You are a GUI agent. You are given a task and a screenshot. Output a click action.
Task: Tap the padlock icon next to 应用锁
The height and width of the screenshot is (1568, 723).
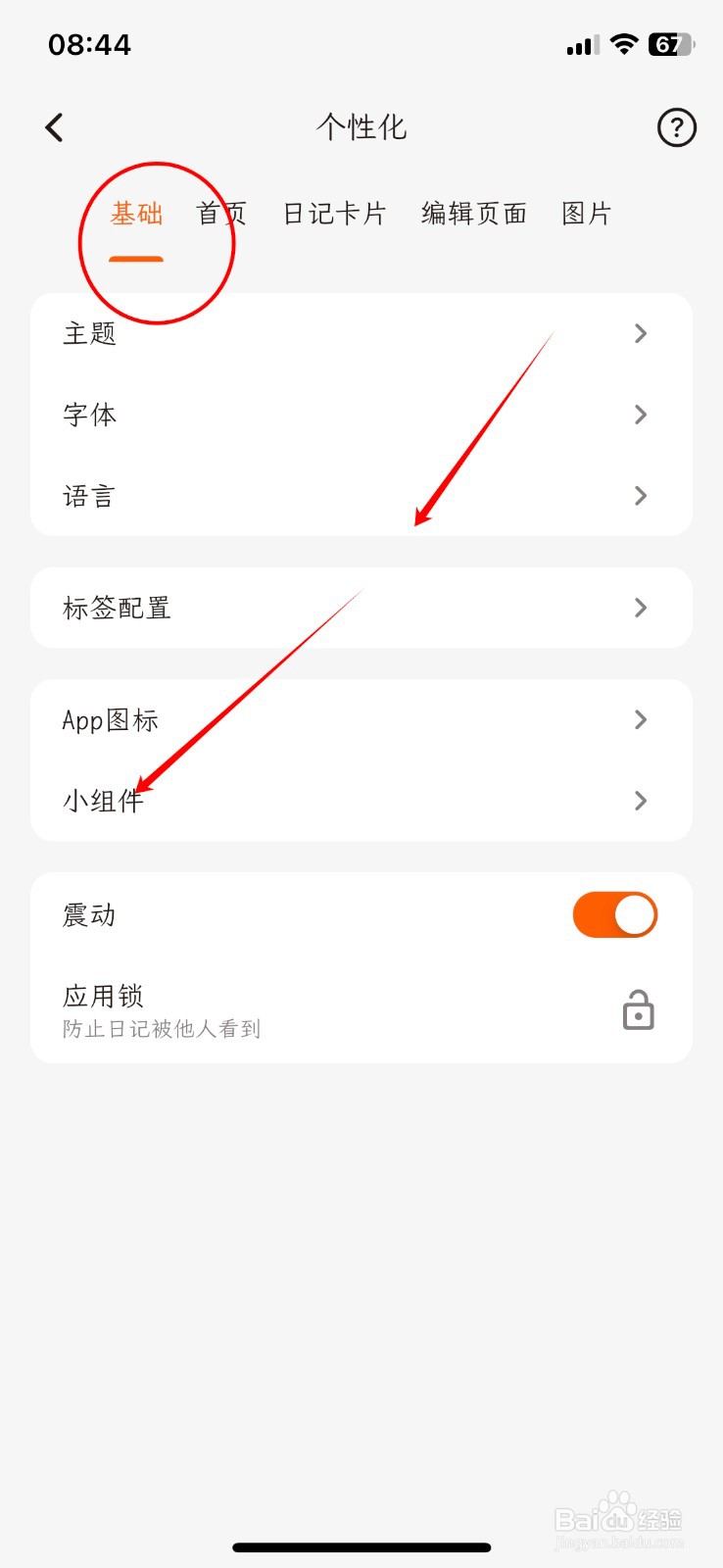(x=638, y=1010)
